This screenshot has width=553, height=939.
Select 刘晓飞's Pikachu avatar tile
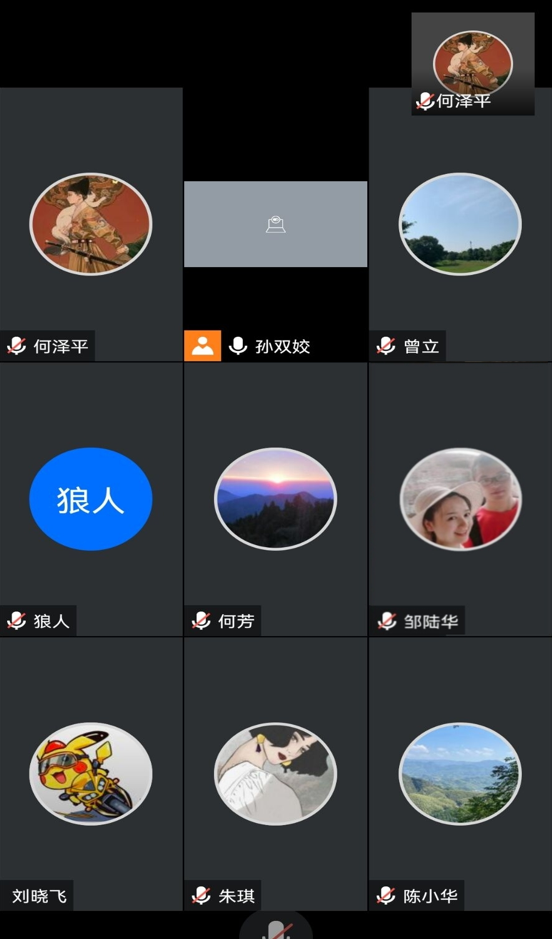pos(91,774)
